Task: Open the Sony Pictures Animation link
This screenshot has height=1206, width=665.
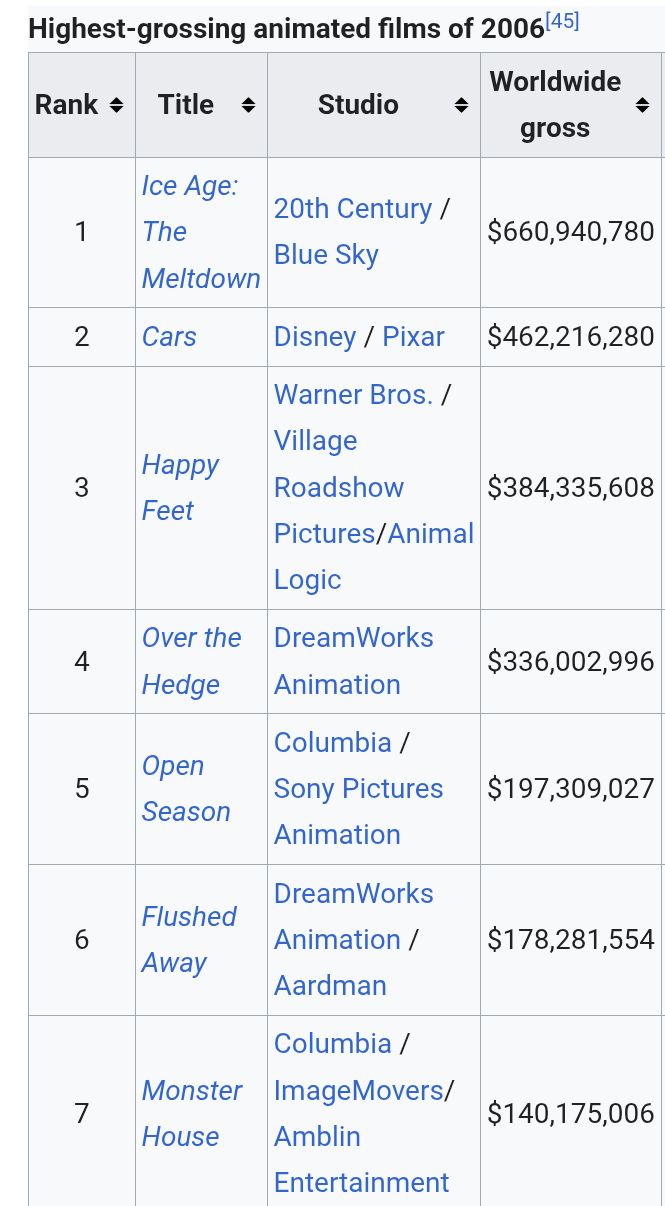Action: pos(358,812)
